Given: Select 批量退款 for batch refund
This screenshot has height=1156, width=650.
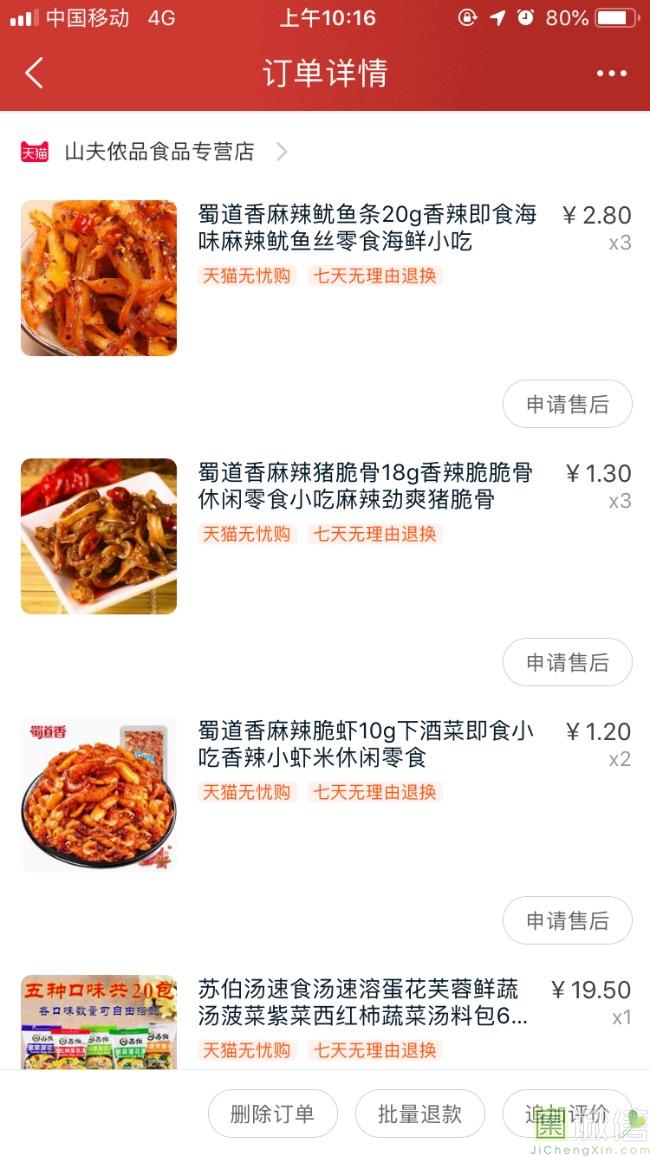Looking at the screenshot, I should 420,1114.
